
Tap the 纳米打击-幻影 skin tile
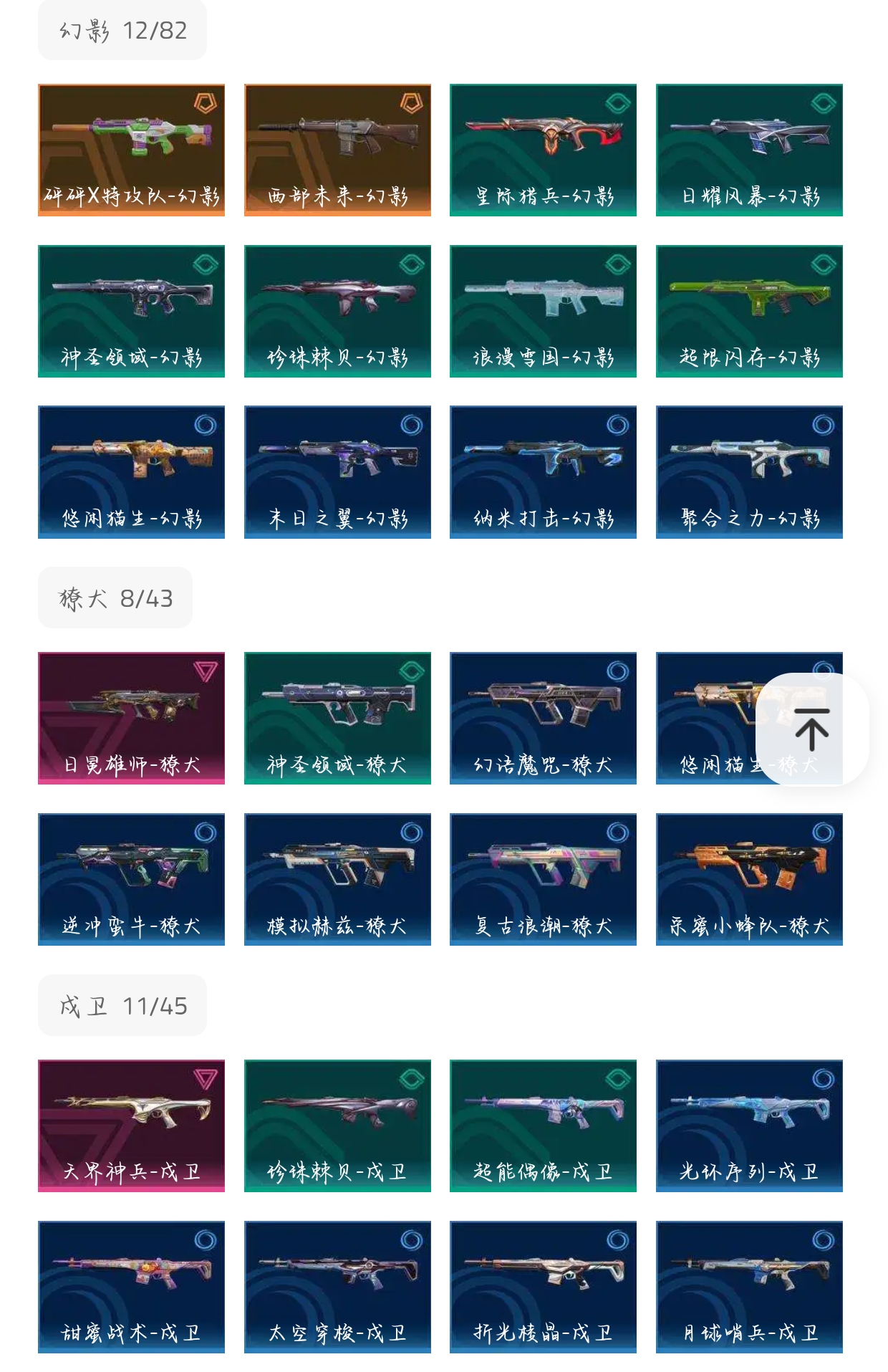click(543, 471)
